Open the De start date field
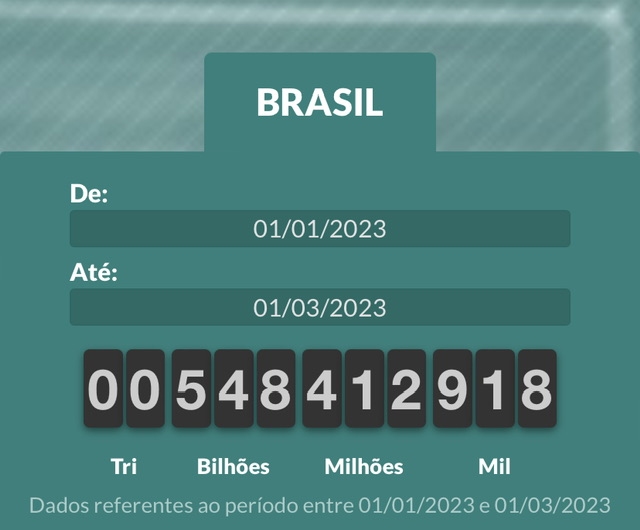This screenshot has width=640, height=530. [319, 229]
